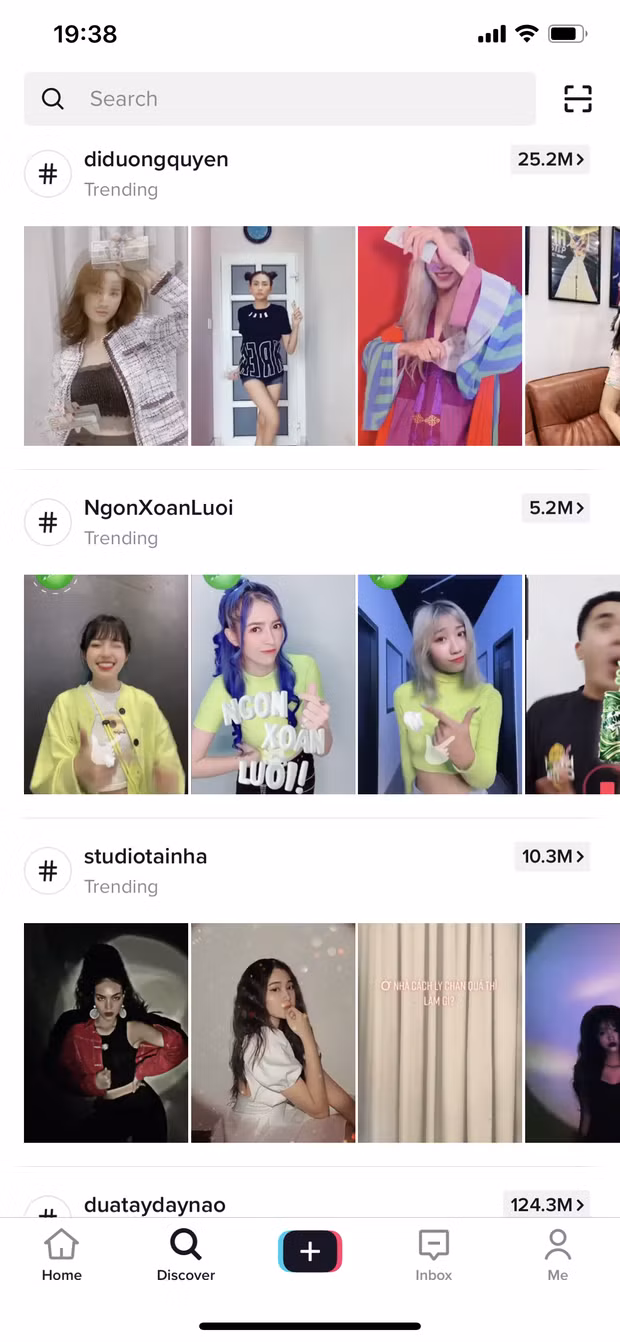View all 10.3M studiotainha videos

pyautogui.click(x=553, y=857)
